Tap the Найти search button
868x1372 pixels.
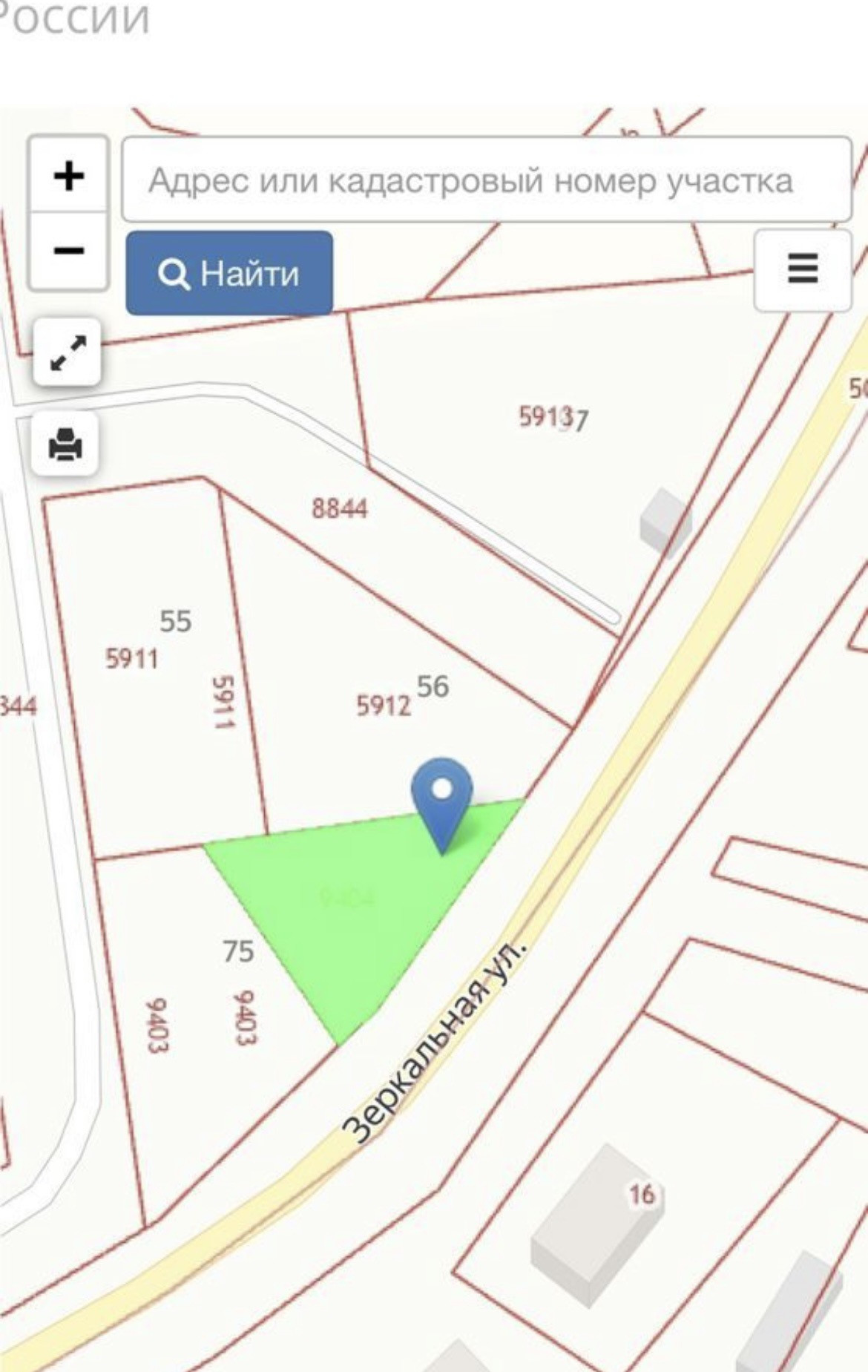229,273
